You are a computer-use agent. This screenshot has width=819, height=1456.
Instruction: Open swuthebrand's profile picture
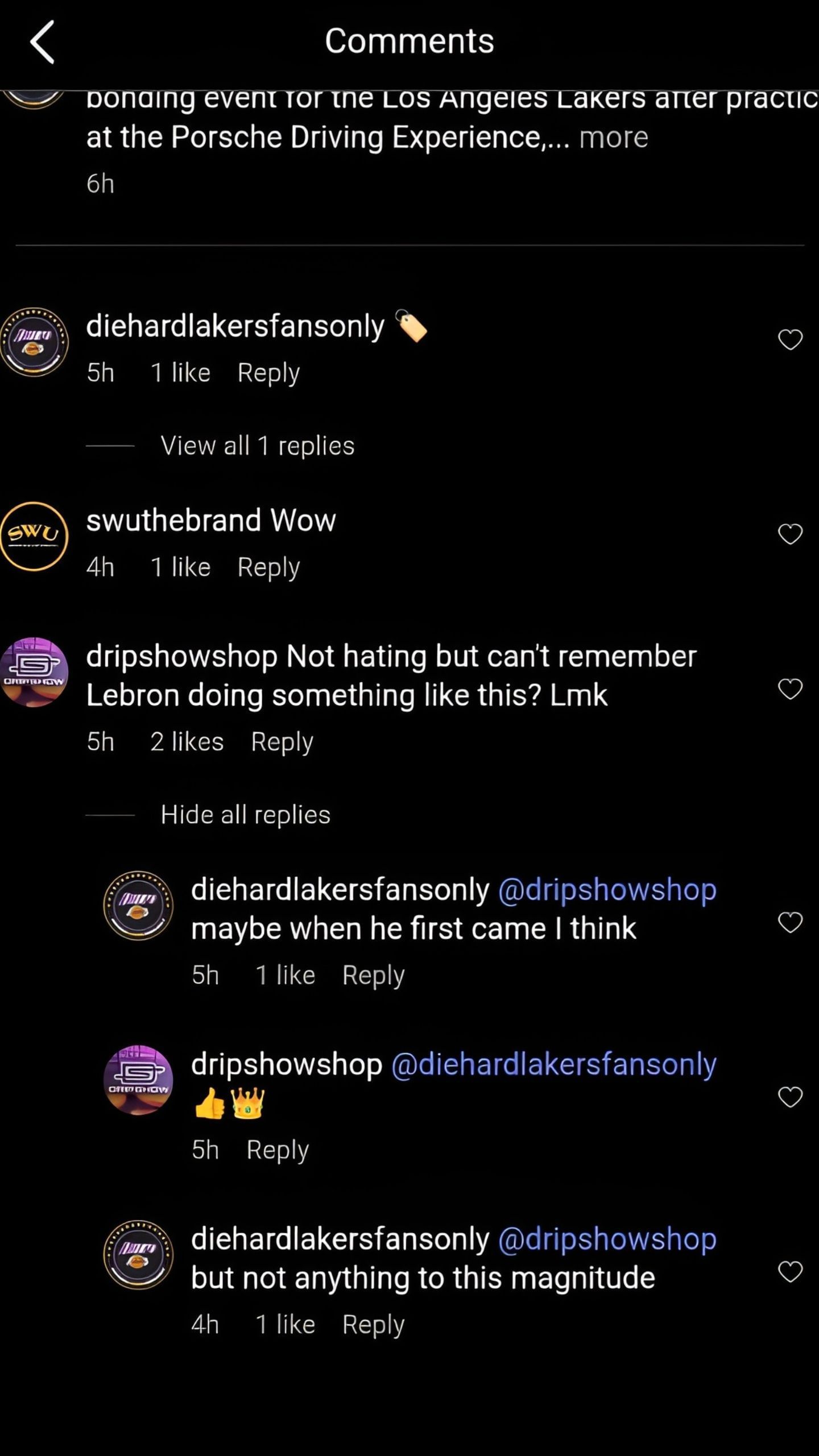tap(34, 536)
